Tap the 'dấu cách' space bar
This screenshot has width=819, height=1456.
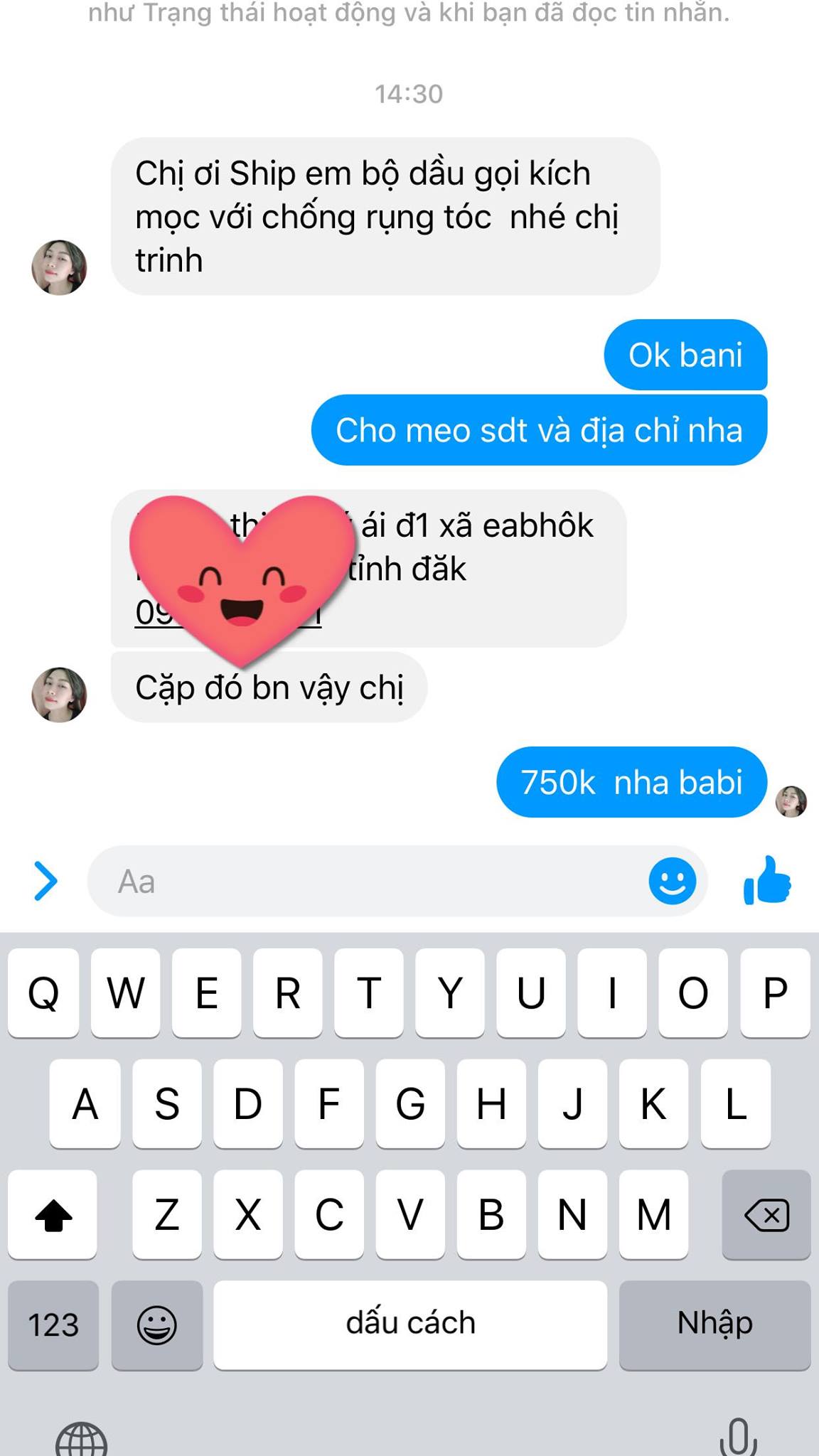[x=410, y=1325]
